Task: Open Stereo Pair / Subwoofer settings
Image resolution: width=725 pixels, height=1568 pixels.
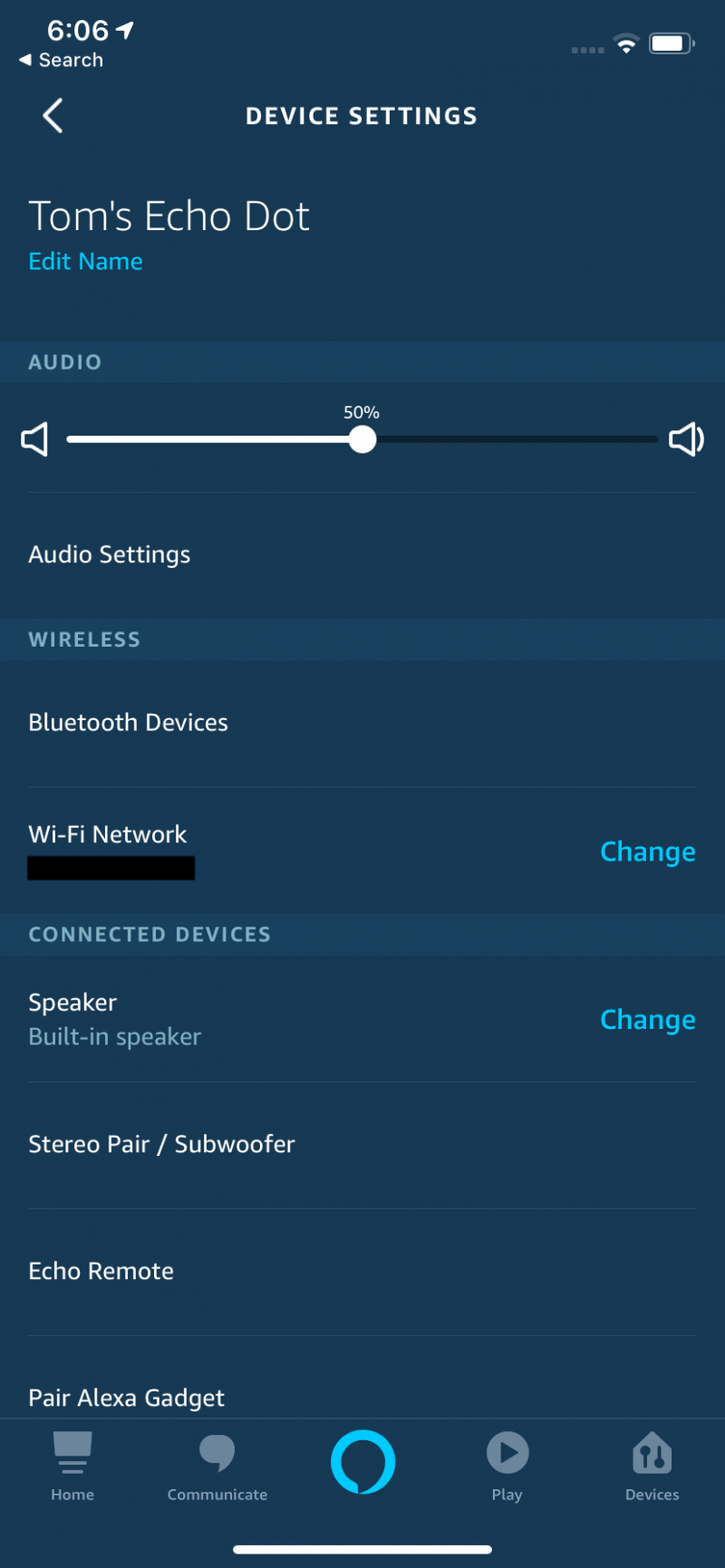Action: click(161, 1144)
